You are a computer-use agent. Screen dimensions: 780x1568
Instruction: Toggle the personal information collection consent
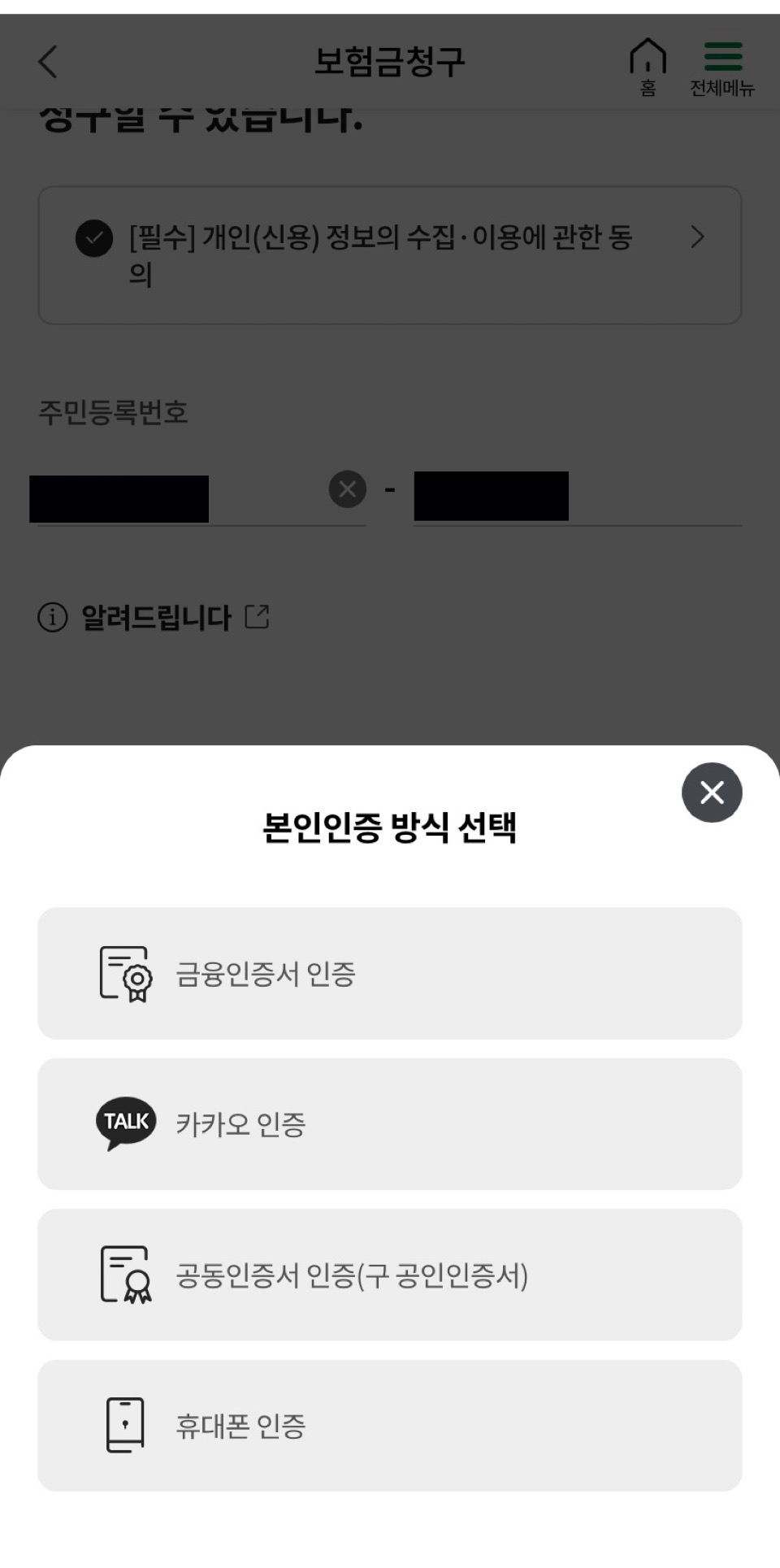click(94, 238)
